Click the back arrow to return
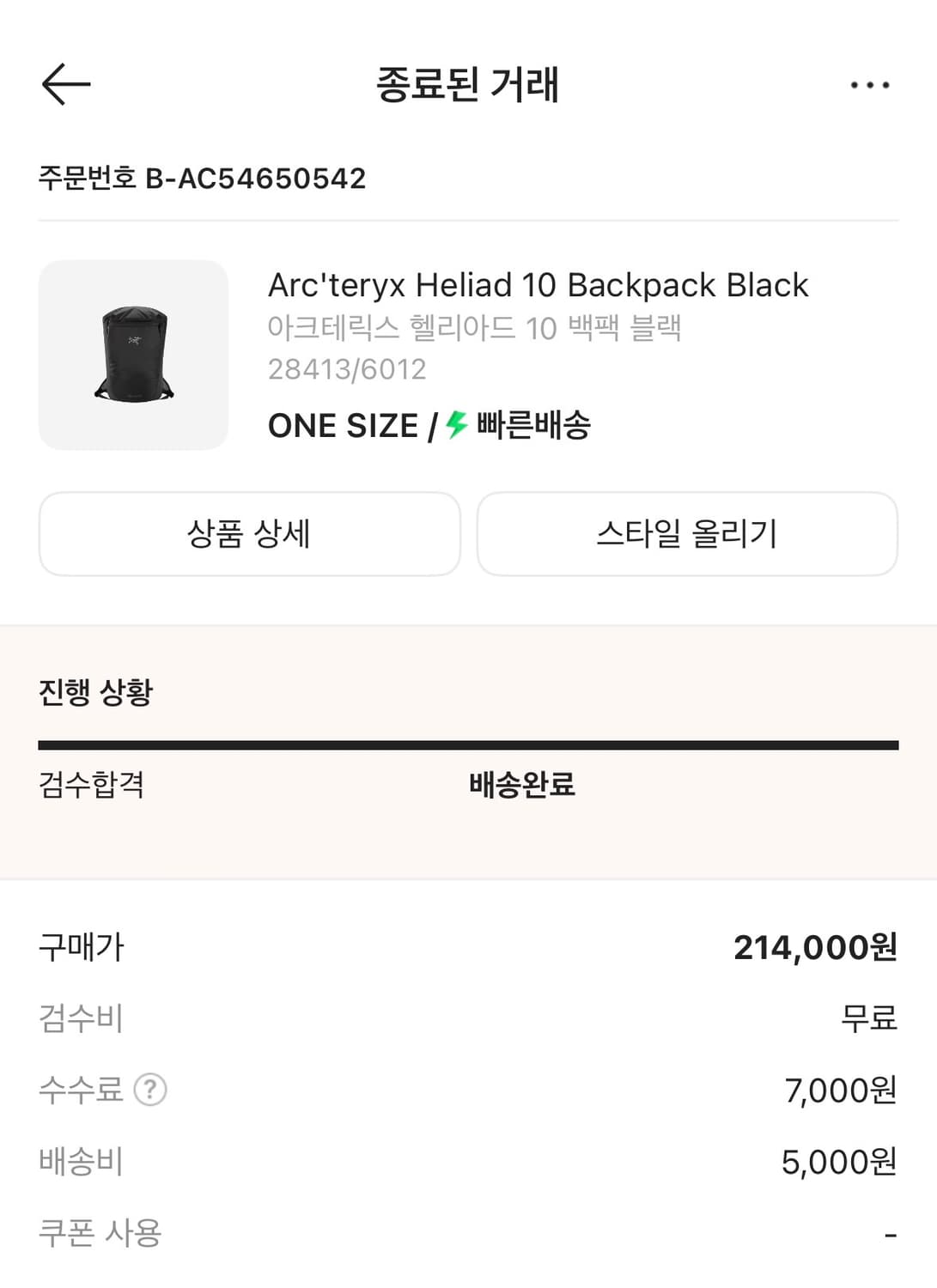This screenshot has height=1288, width=937. (x=64, y=83)
